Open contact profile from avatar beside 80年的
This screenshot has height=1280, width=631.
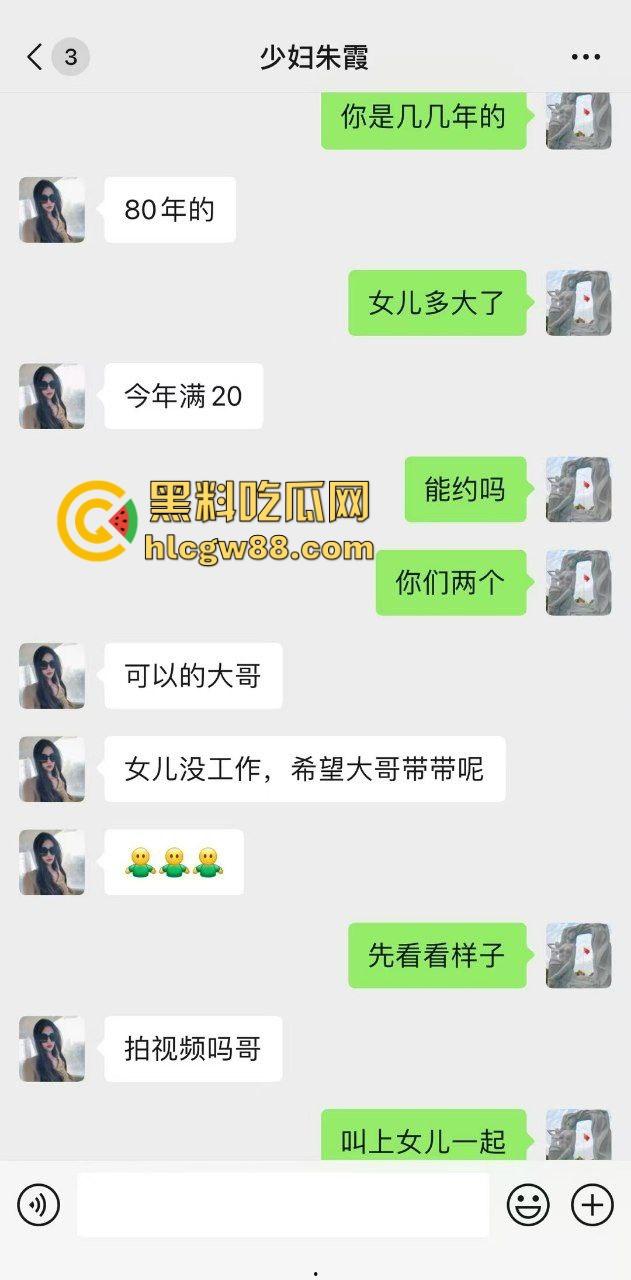pyautogui.click(x=52, y=210)
